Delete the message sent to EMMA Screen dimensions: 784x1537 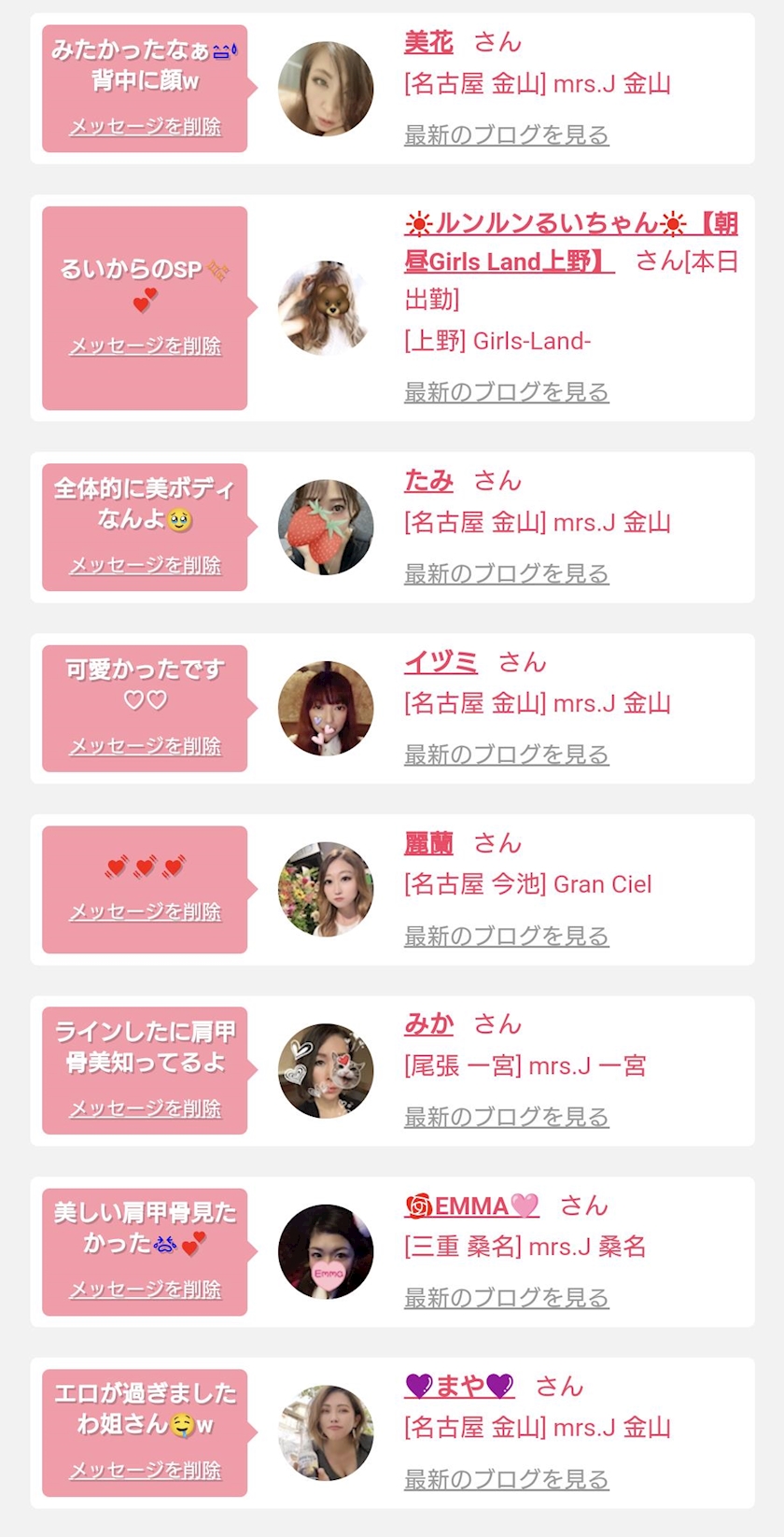[x=145, y=1290]
